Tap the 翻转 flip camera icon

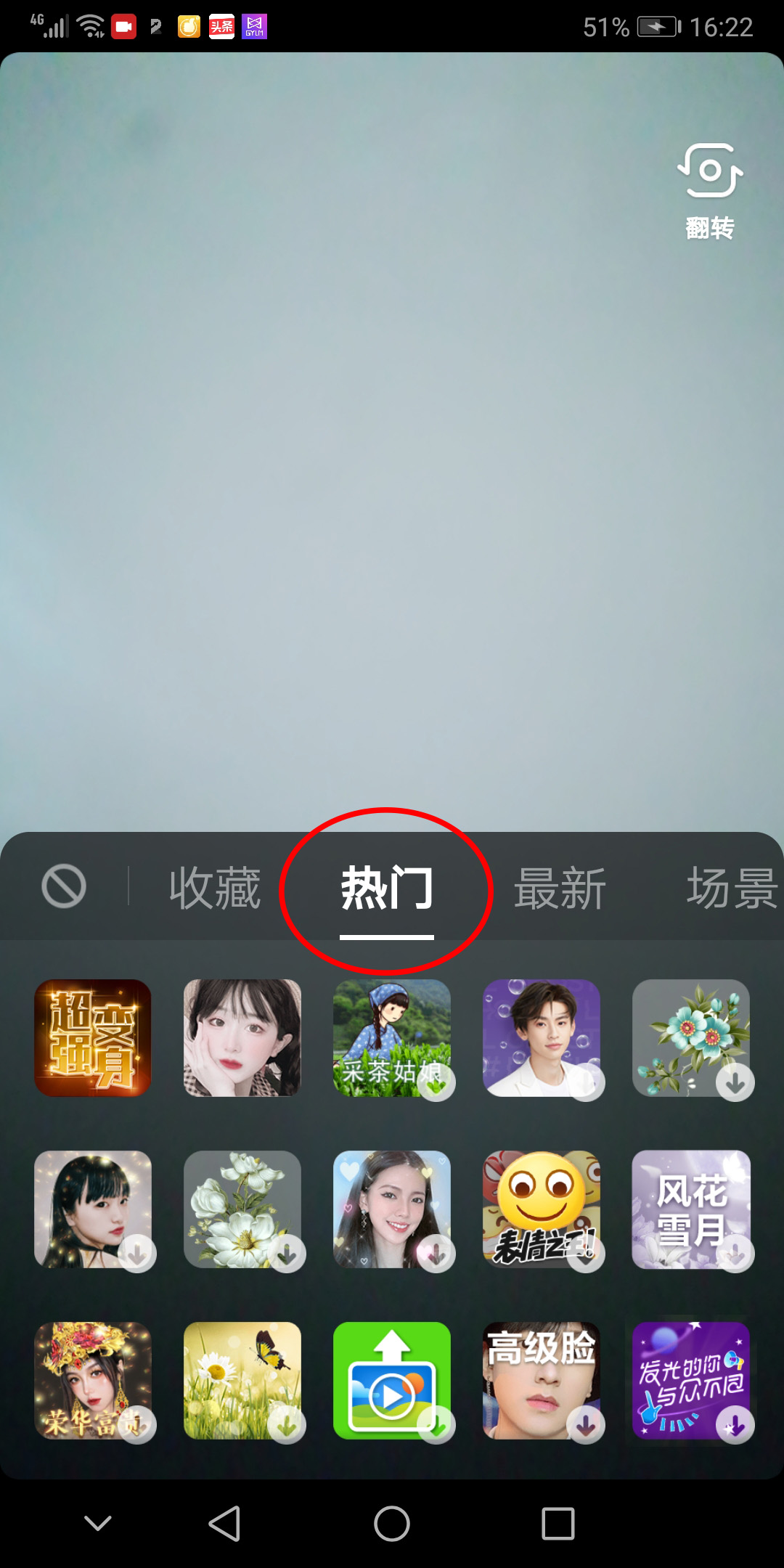click(x=711, y=174)
